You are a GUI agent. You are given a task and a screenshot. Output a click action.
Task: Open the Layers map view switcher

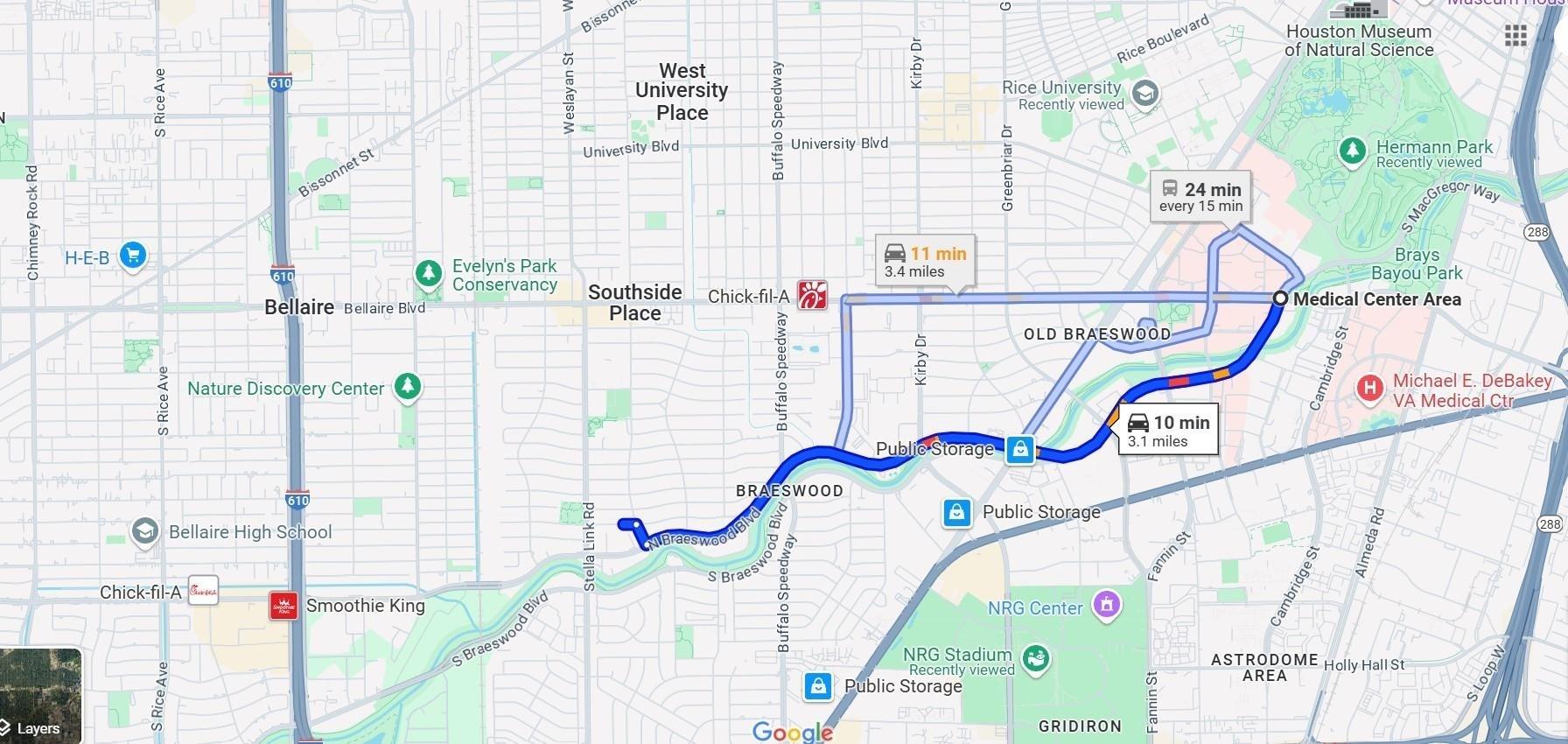tap(40, 696)
